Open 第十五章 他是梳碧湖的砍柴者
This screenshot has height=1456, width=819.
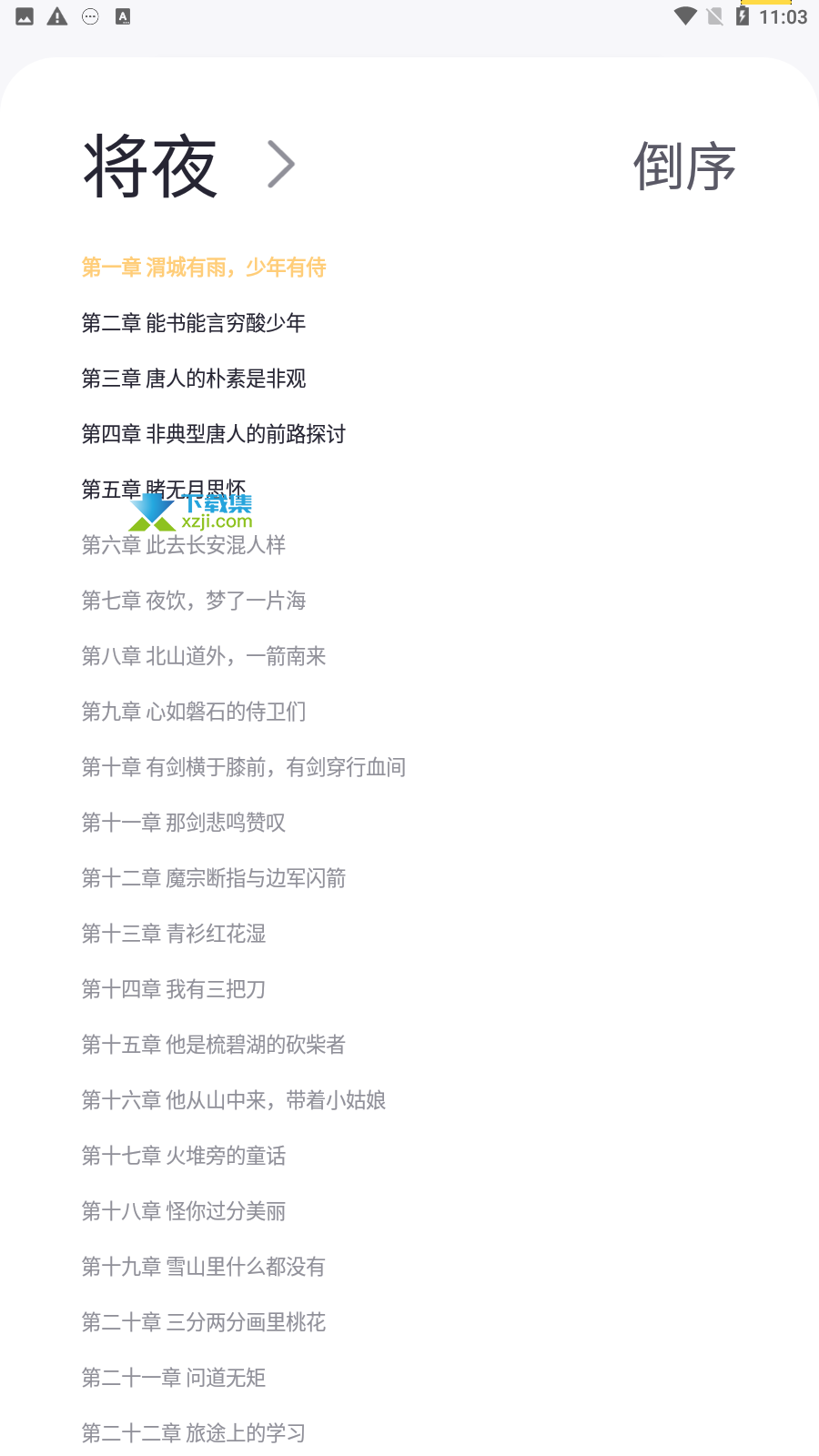[214, 1045]
